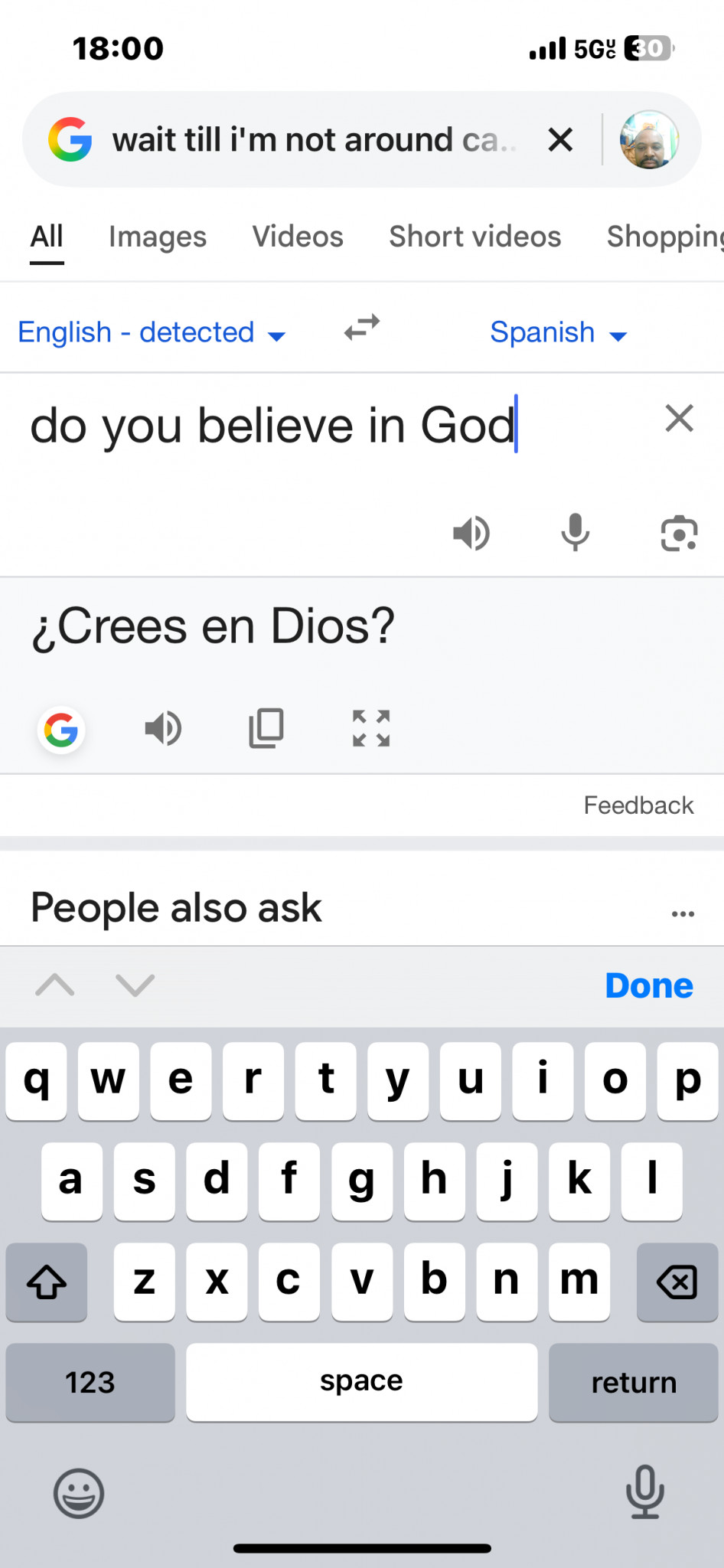The image size is (724, 1568).
Task: Listen to the Spanish translation
Action: [x=163, y=728]
